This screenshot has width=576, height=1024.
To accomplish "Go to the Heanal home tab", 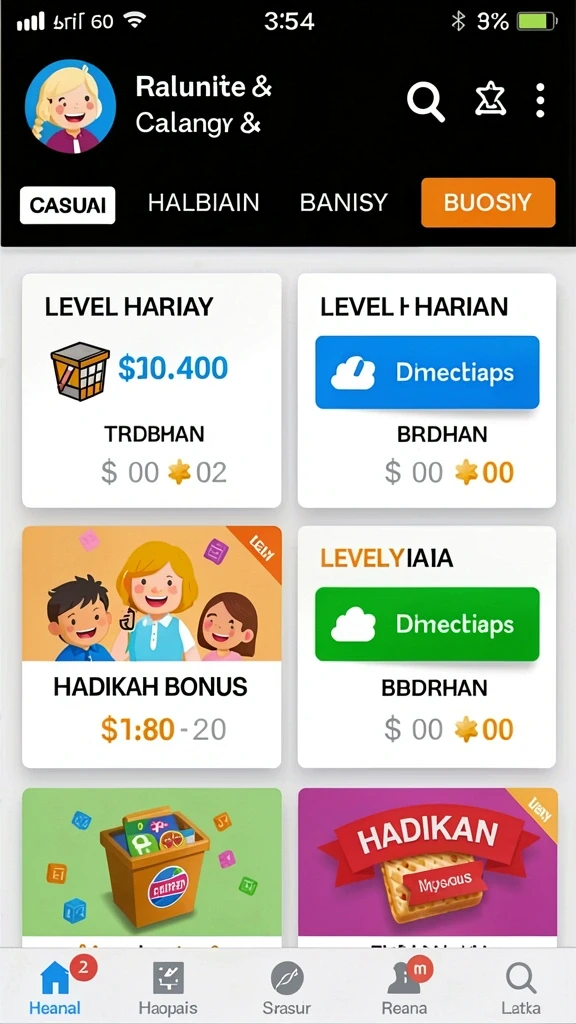I will (x=56, y=986).
